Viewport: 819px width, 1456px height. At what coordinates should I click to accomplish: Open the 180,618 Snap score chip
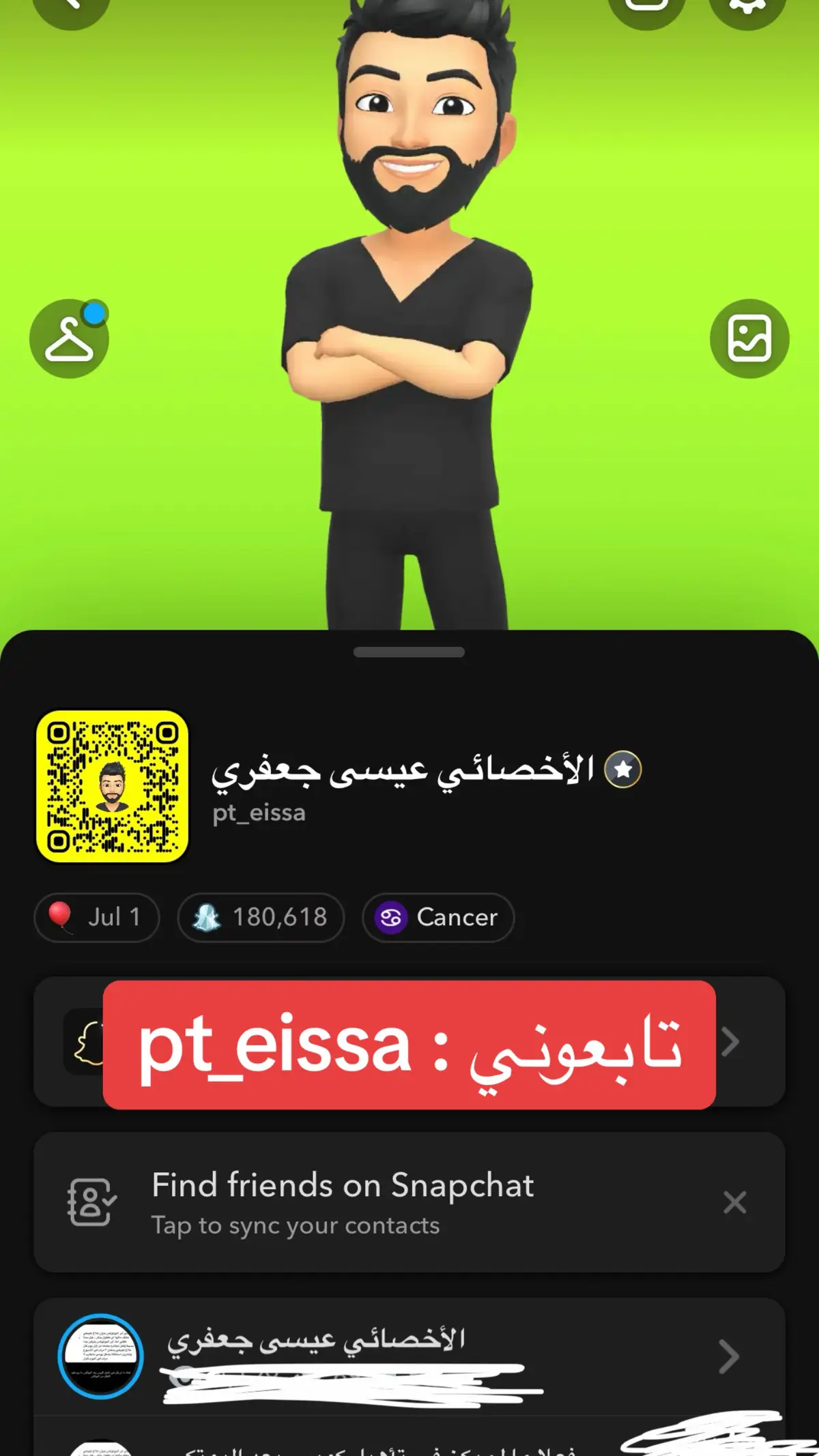point(261,917)
